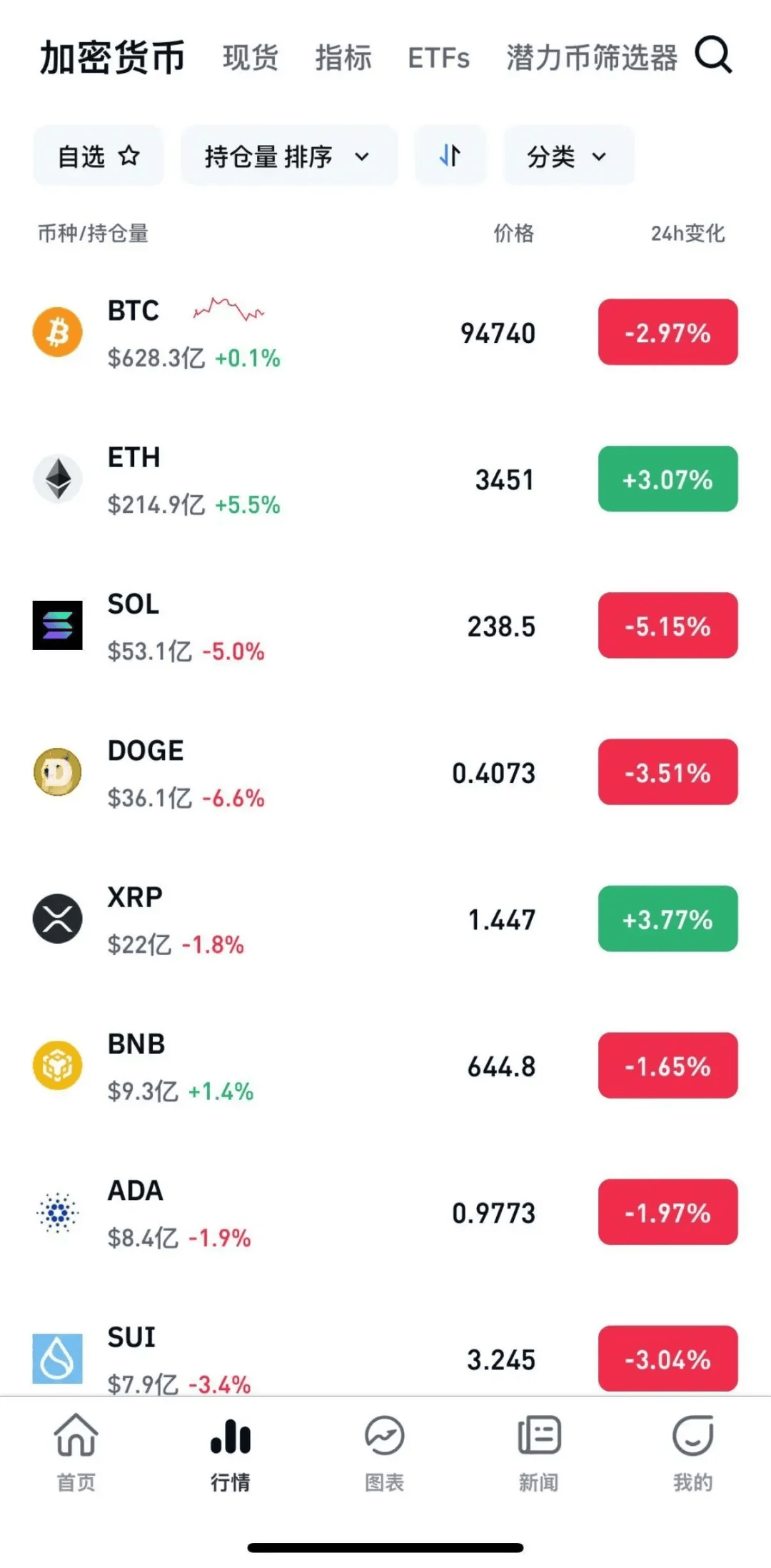
Task: Open the search magnifier icon
Action: point(712,56)
